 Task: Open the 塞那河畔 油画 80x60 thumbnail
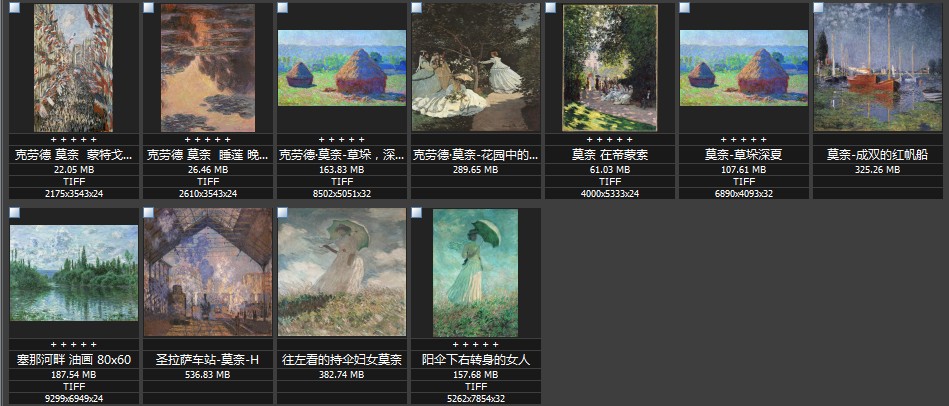[x=73, y=272]
